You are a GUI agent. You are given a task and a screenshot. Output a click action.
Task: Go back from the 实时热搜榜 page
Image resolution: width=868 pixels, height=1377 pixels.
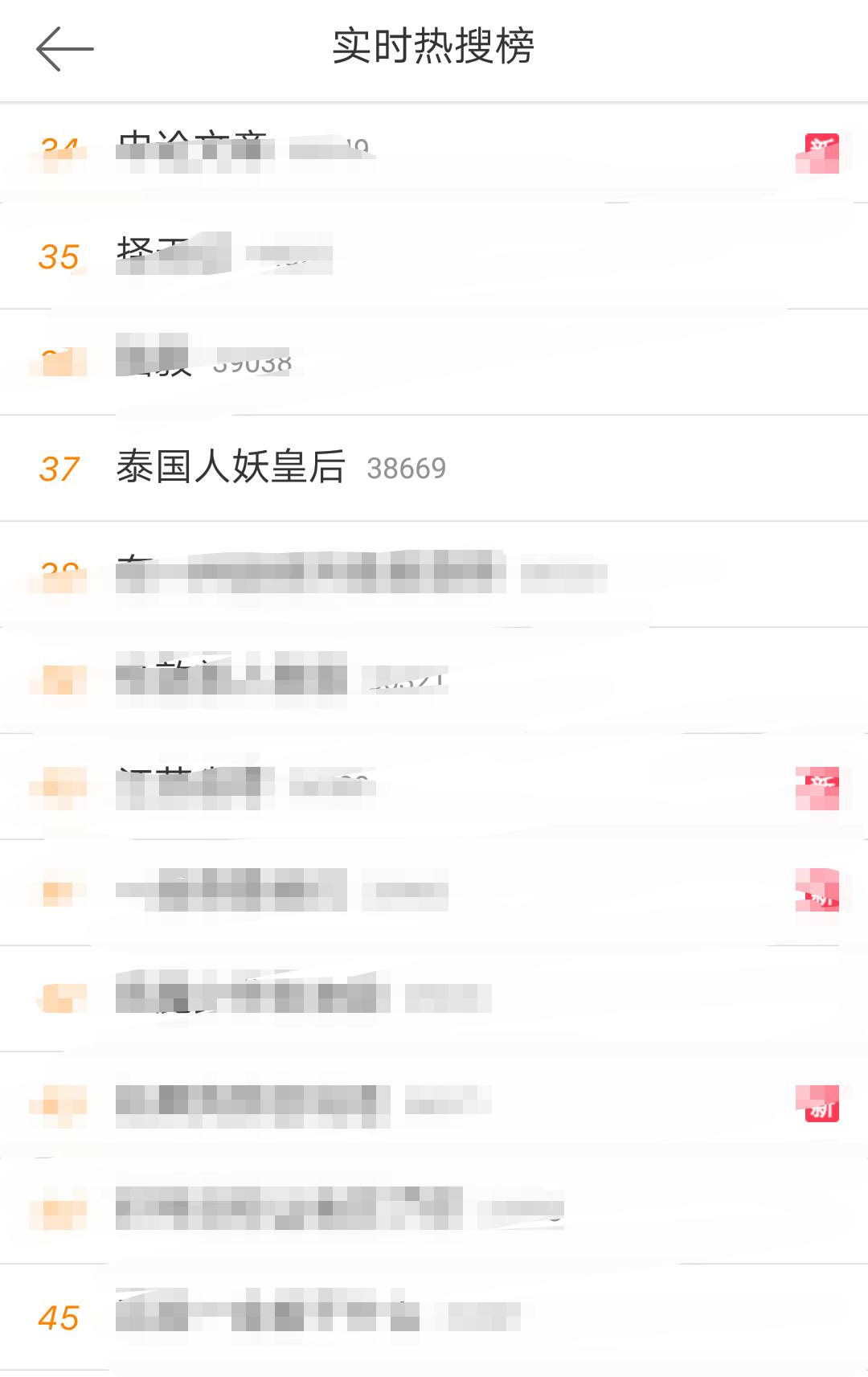click(x=64, y=48)
